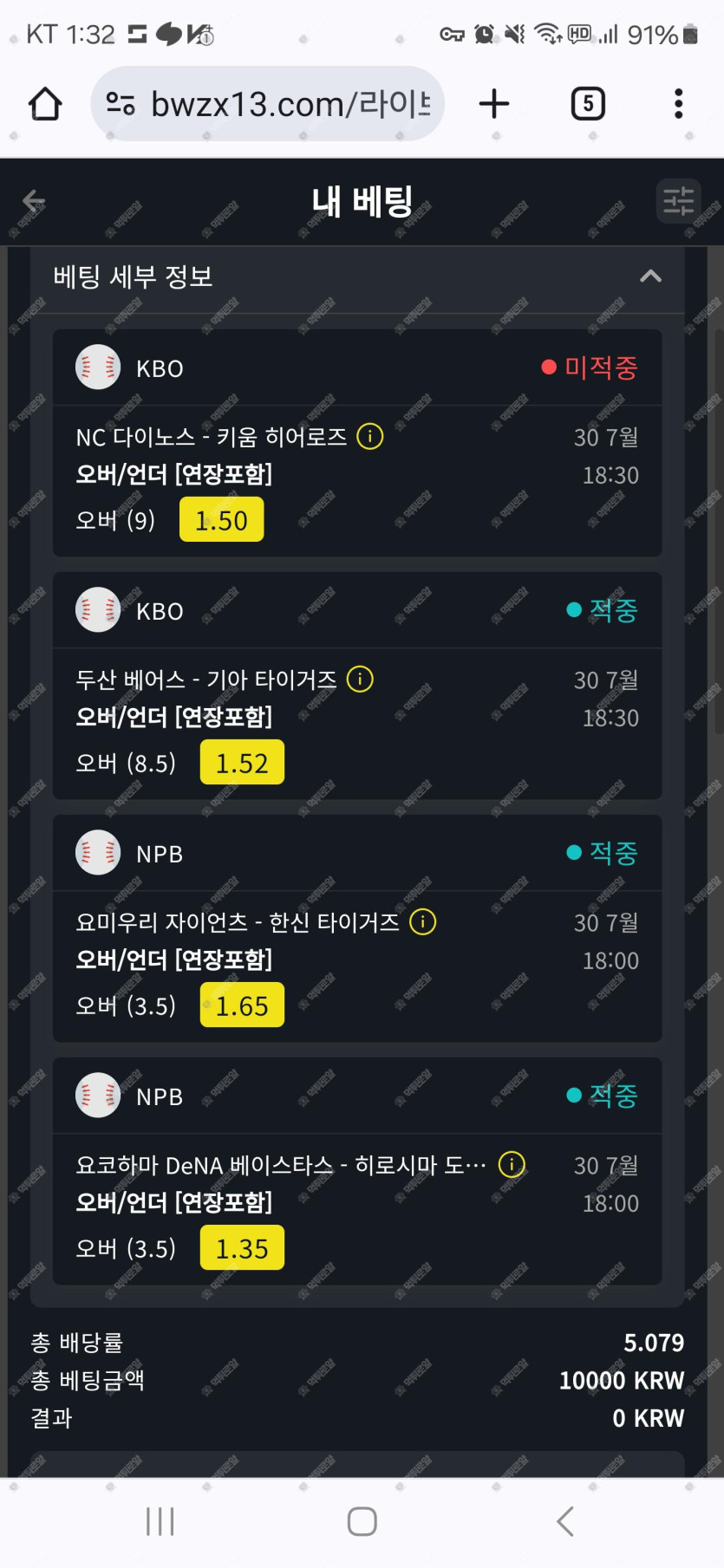Open the bet filter settings icon

point(678,201)
